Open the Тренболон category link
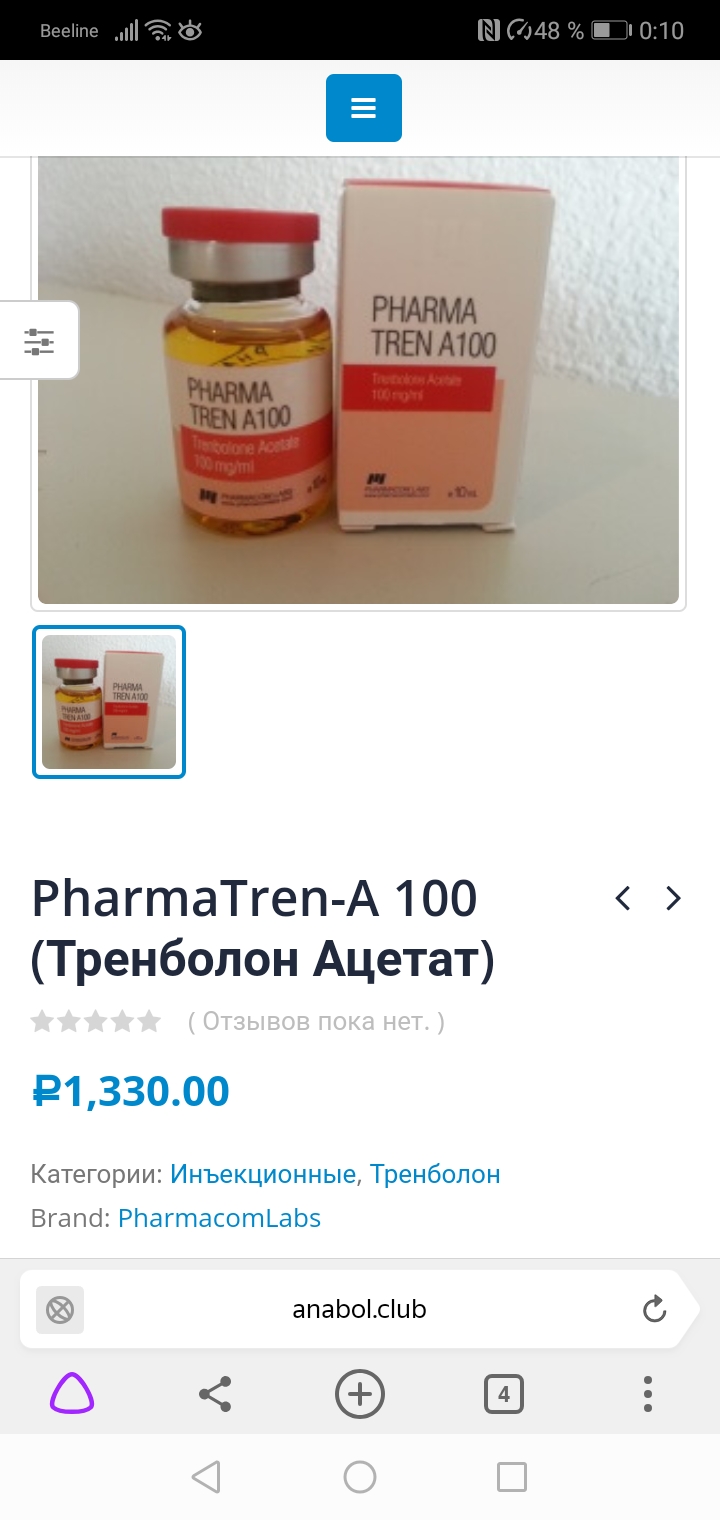The image size is (720, 1520). (x=436, y=1174)
